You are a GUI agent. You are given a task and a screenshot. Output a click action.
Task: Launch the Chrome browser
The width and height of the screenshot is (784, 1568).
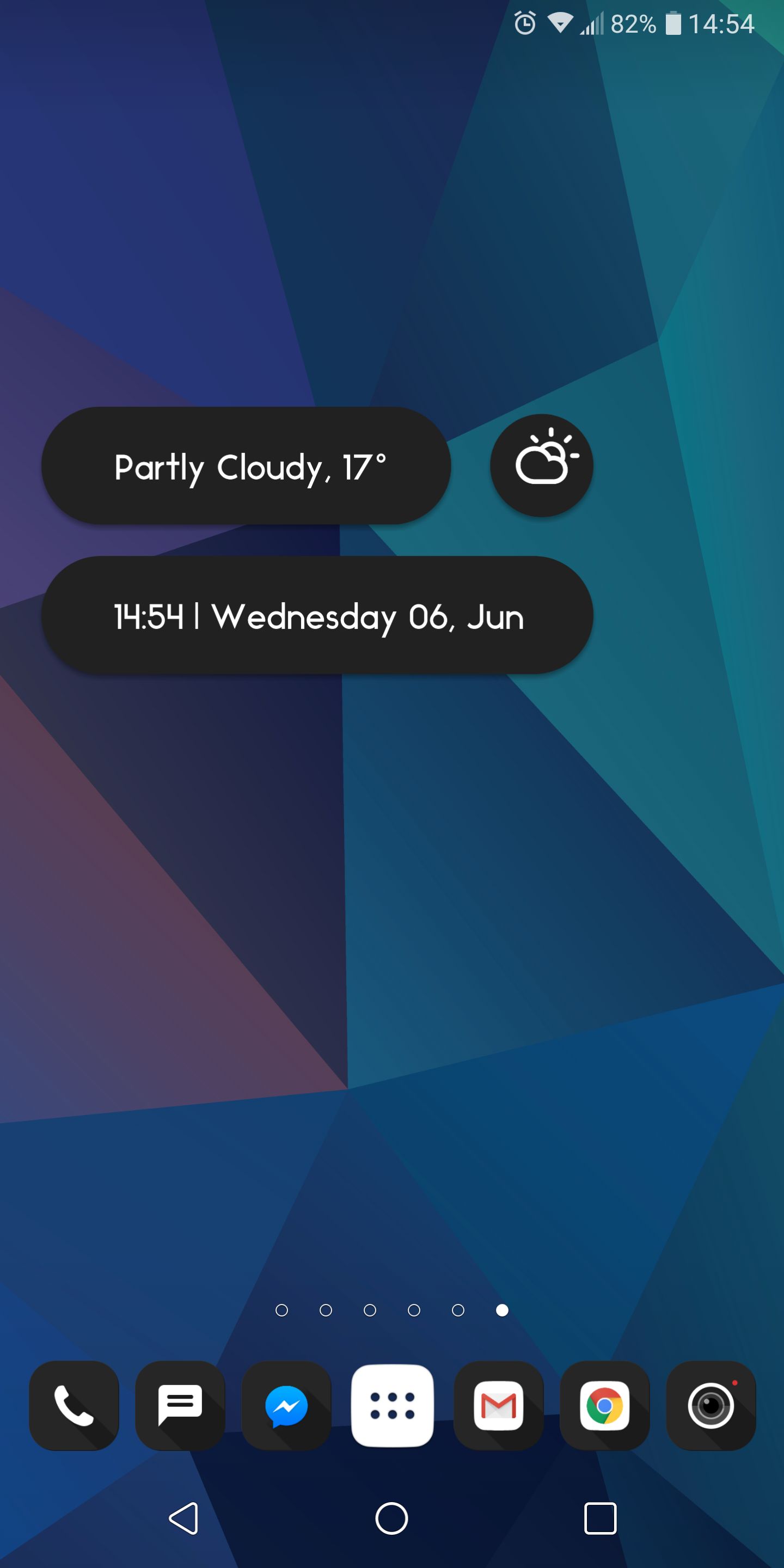(x=604, y=1405)
